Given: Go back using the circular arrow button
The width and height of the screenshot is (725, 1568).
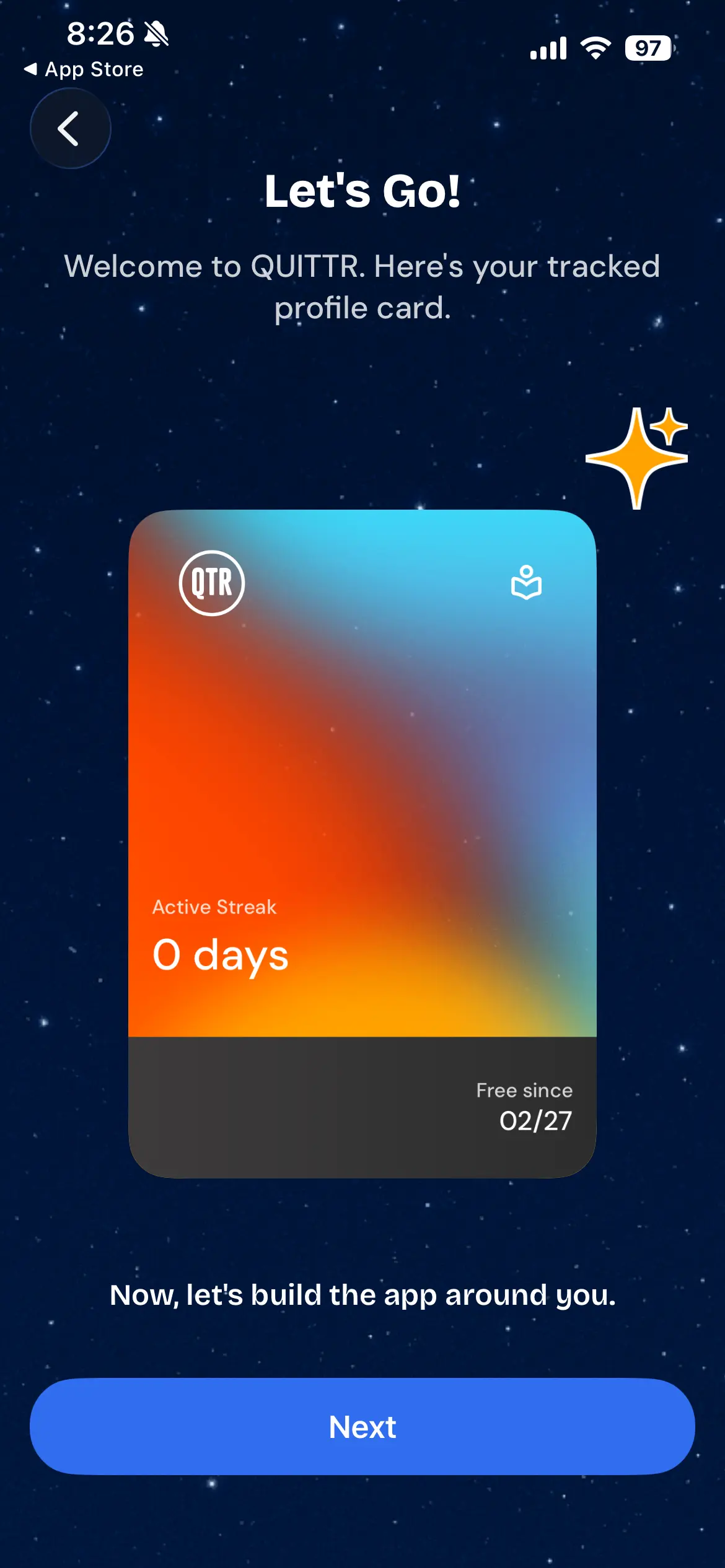Looking at the screenshot, I should [x=70, y=128].
